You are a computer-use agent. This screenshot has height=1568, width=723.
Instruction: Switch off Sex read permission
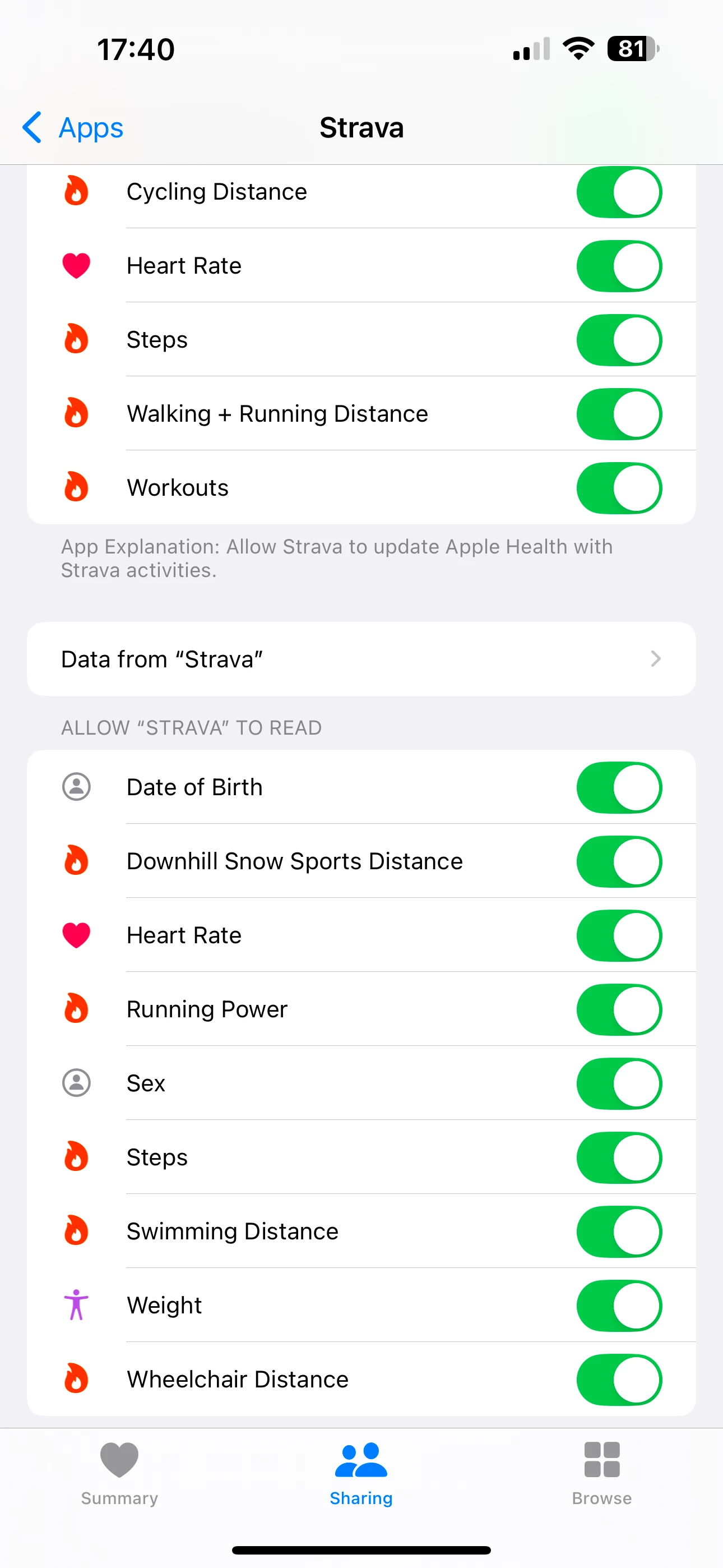[x=619, y=1083]
